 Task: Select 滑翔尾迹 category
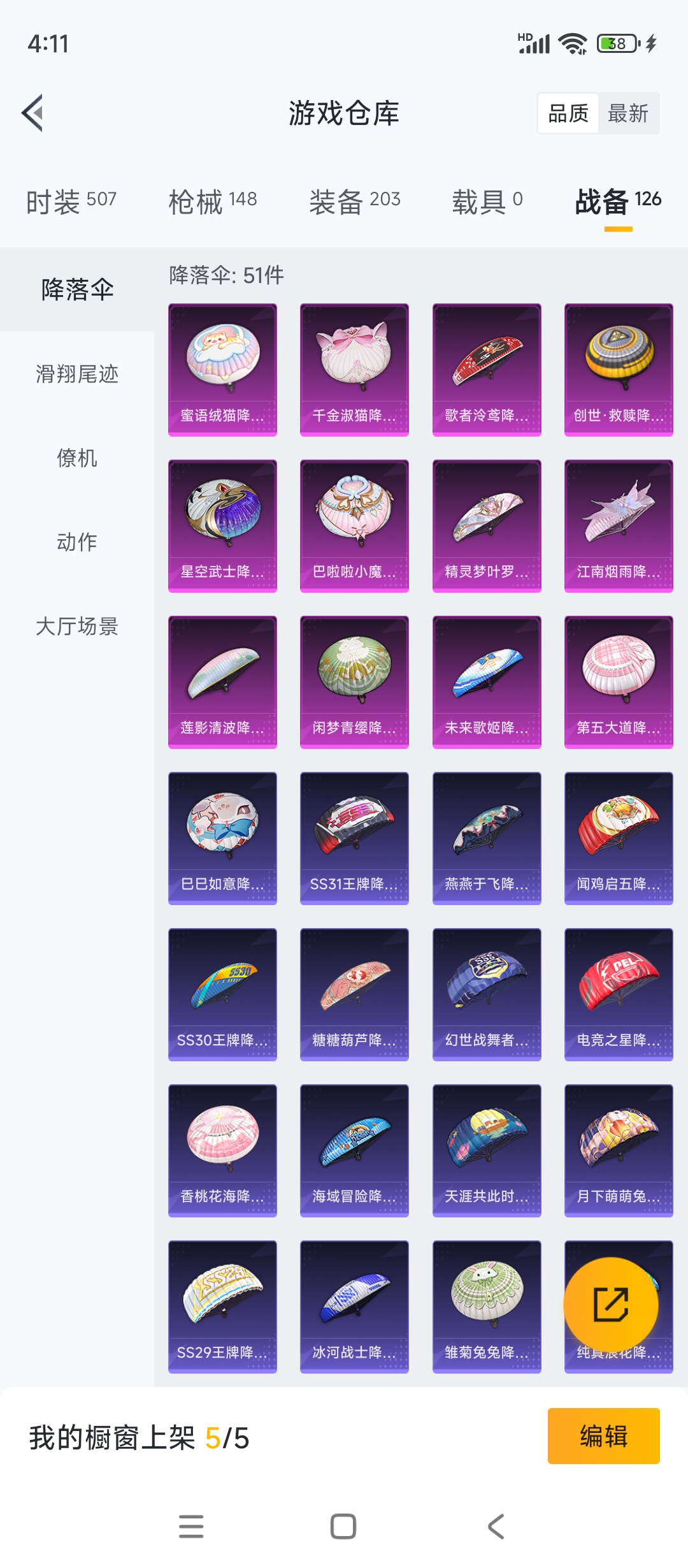[77, 374]
